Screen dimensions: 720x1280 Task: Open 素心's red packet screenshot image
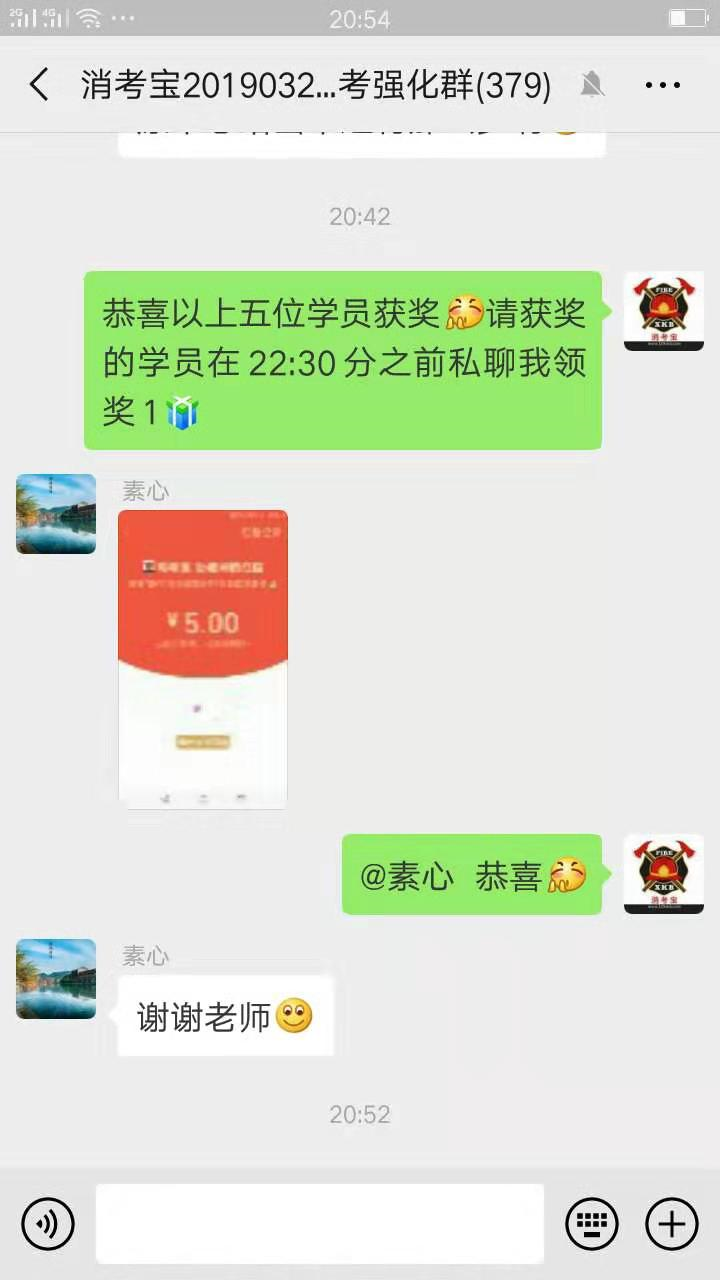tap(203, 658)
